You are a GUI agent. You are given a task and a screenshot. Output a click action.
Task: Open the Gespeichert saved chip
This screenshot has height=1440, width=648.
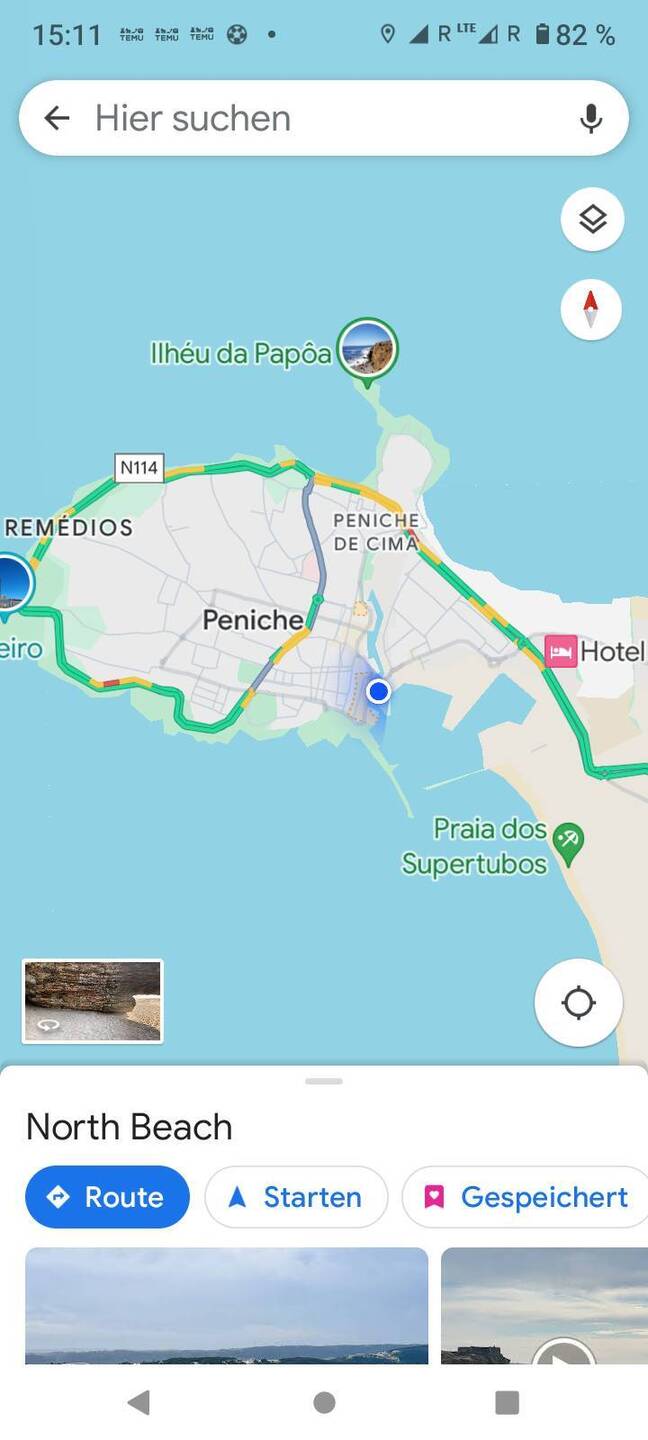click(528, 1197)
